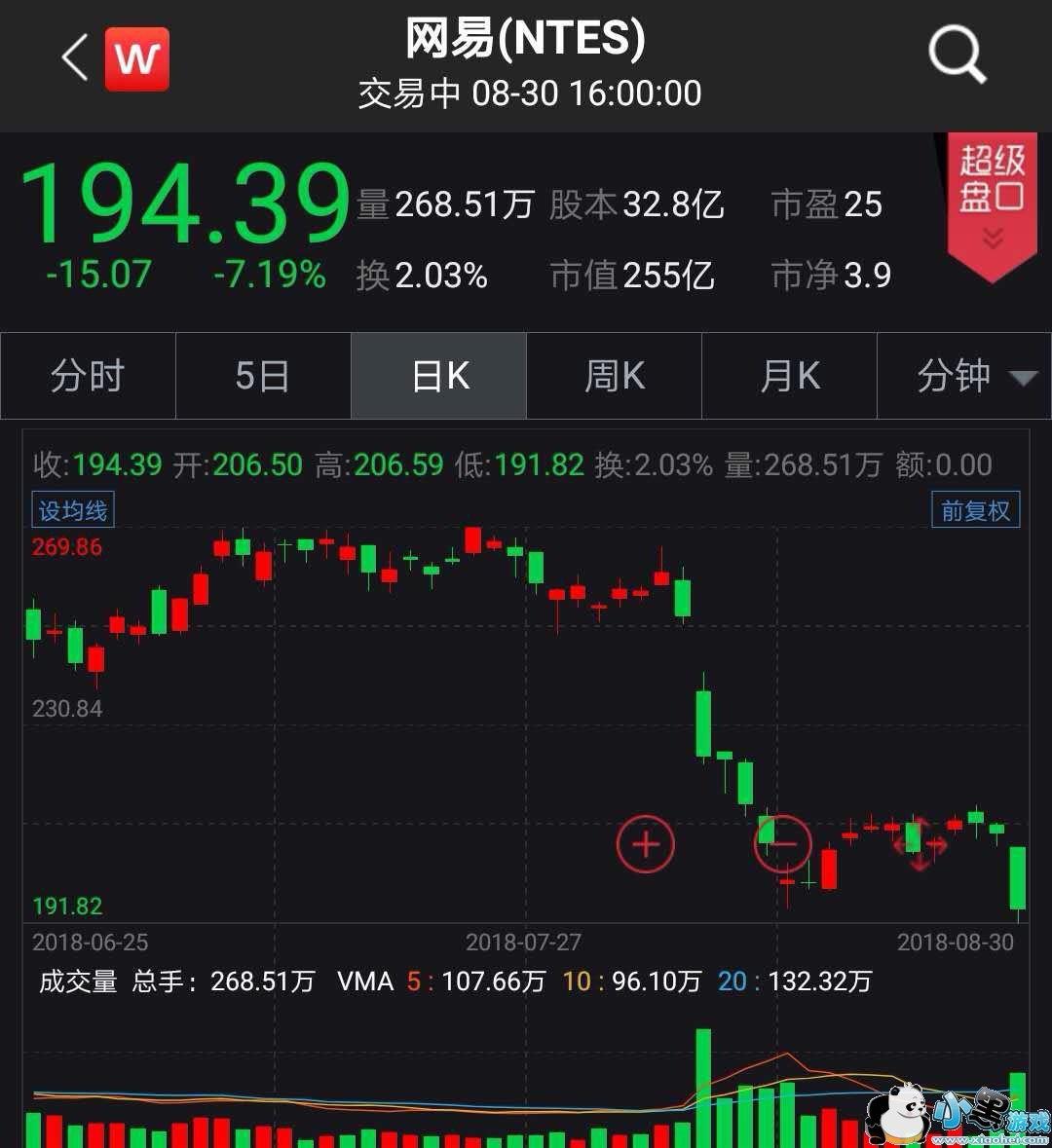Tap 前复权 adjustment option

975,510
